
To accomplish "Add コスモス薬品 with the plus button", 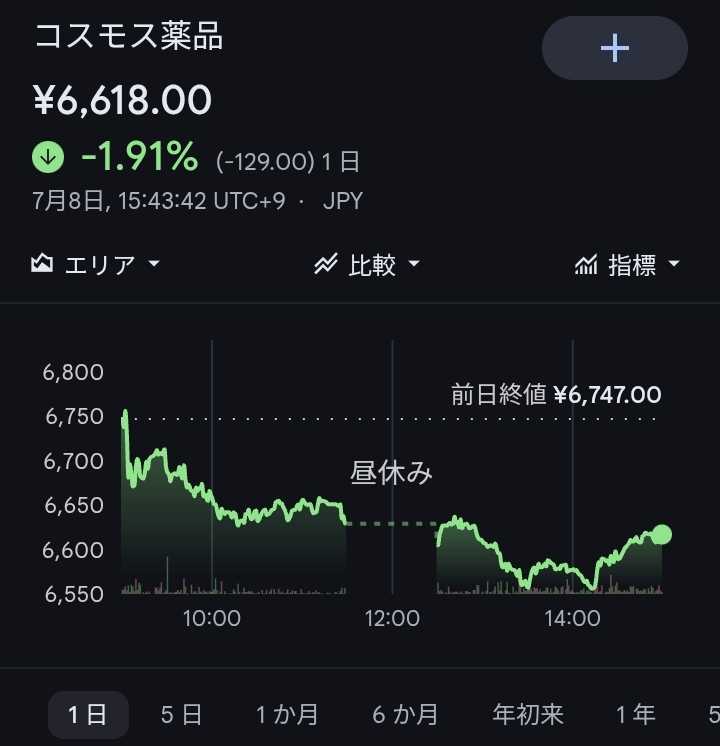I will pos(614,48).
